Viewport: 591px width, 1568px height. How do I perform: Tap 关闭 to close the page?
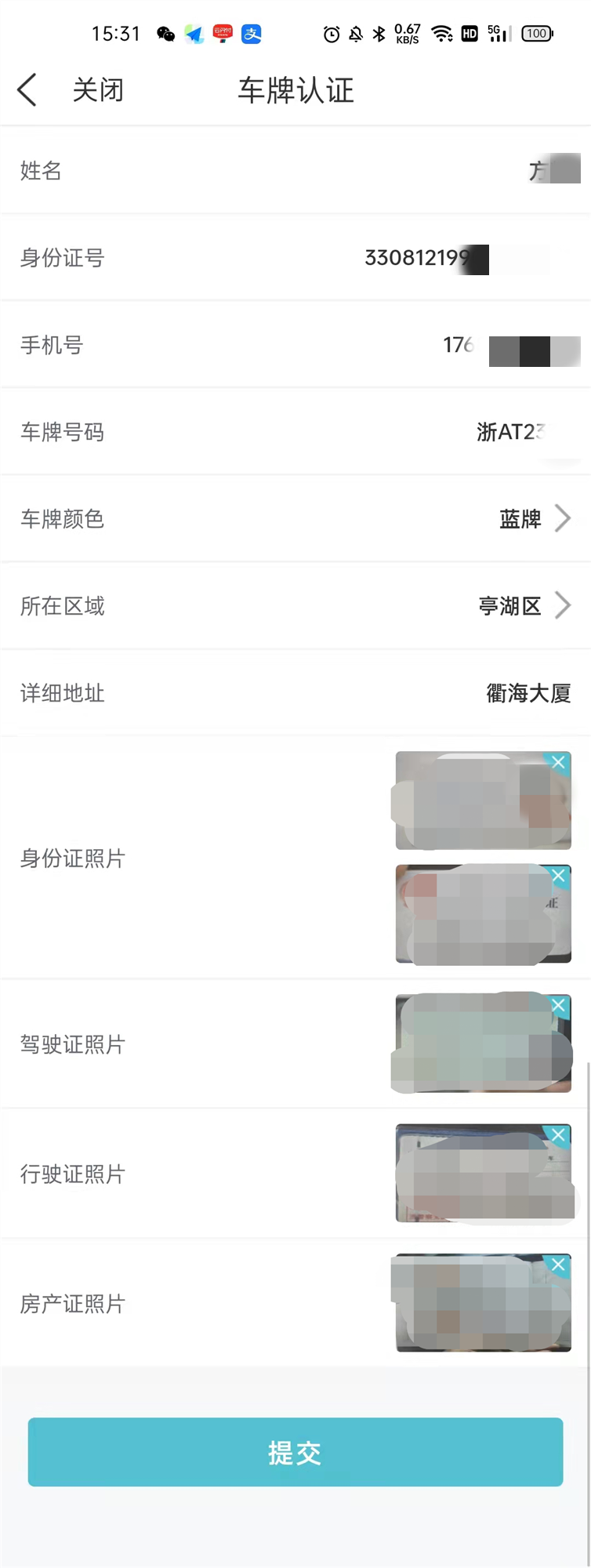point(98,90)
